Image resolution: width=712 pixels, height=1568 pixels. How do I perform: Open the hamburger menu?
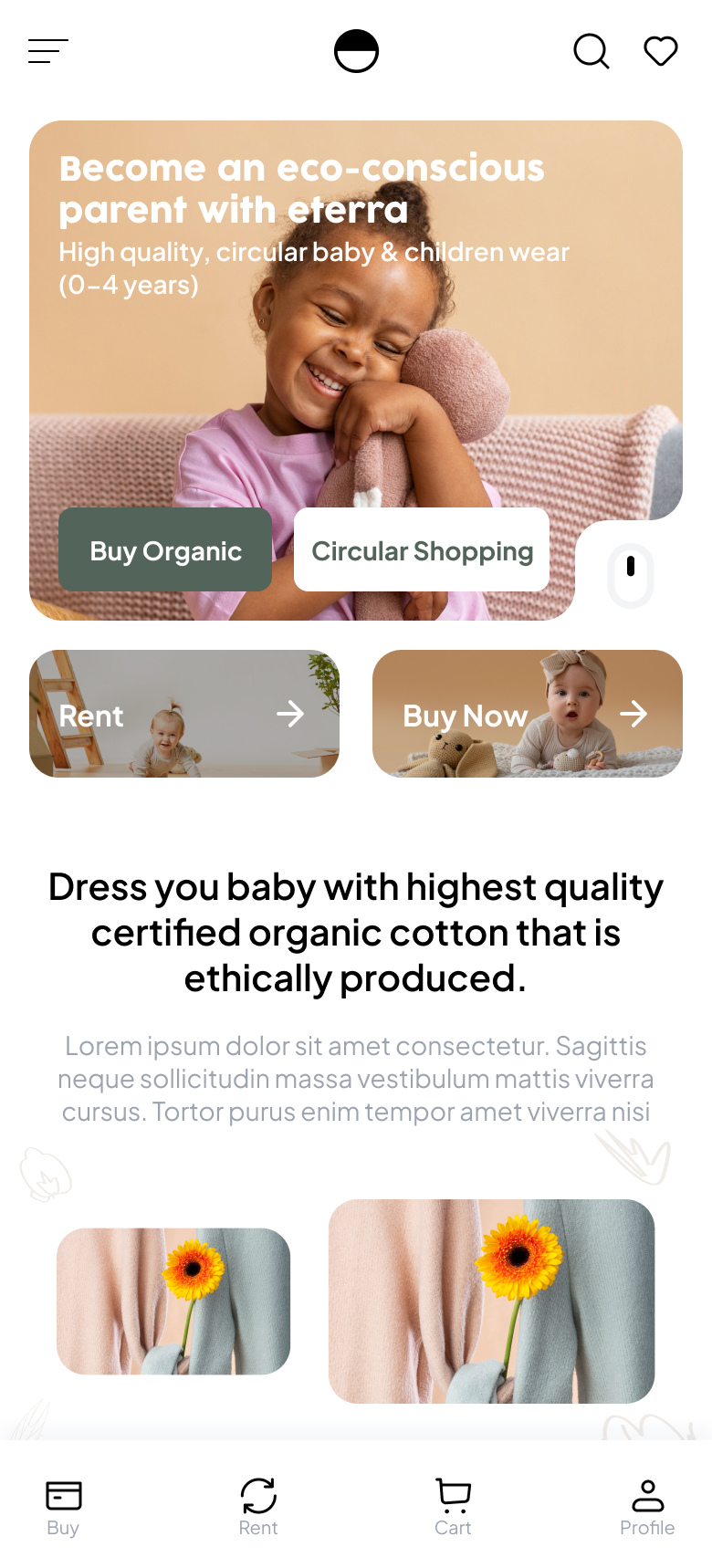(47, 51)
